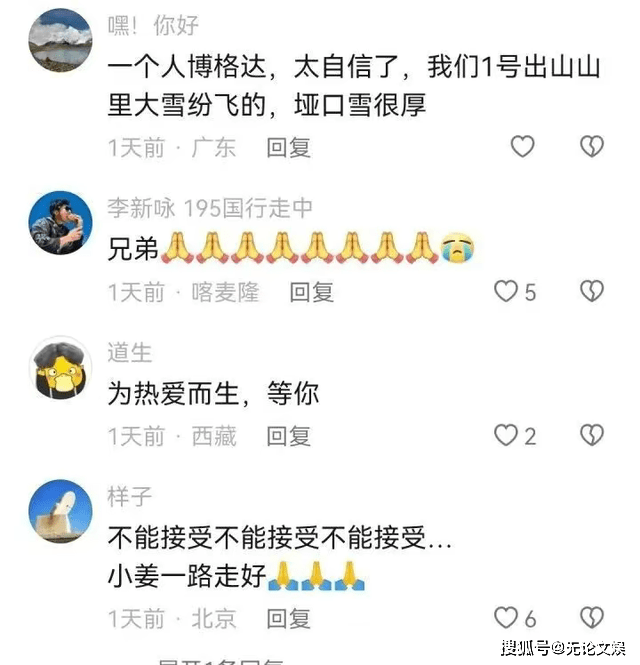640x665 pixels.
Task: Like 样子's comment
Action: (x=508, y=618)
